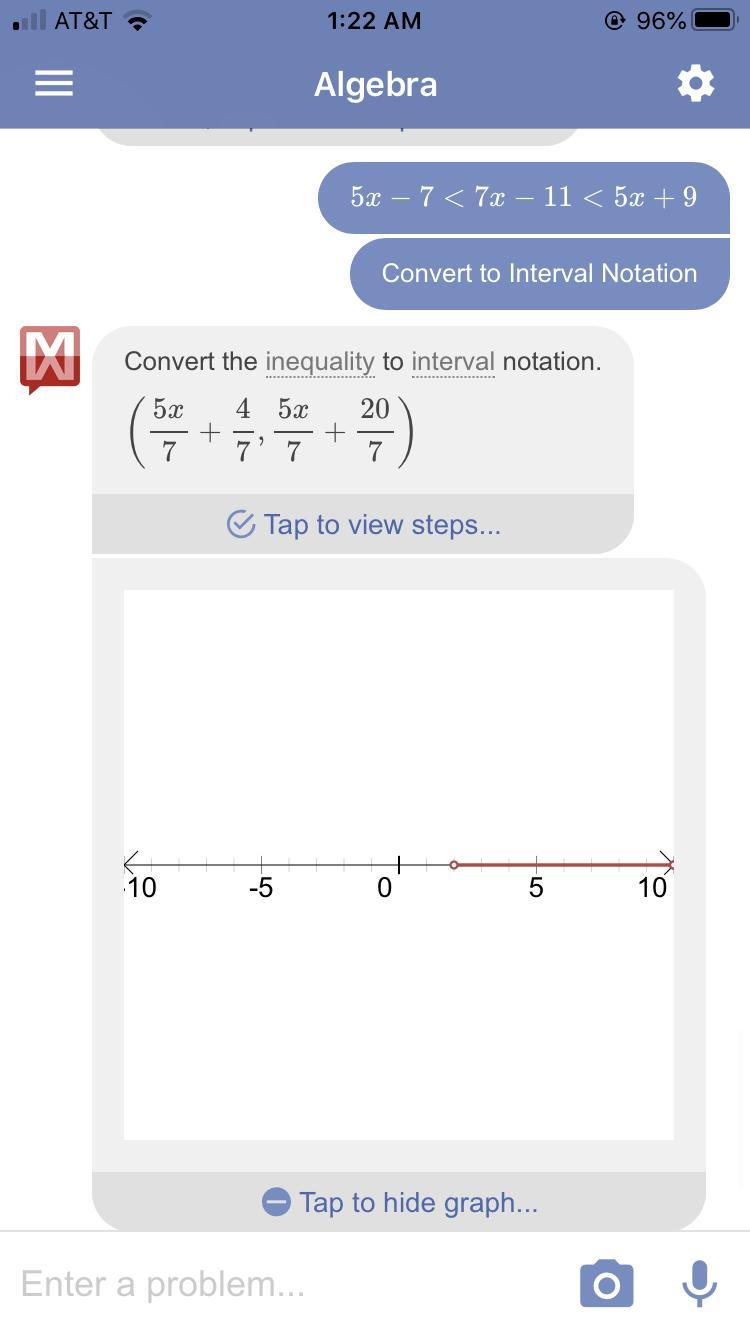Open the settings gear
Screen dimensions: 750x1334
click(x=696, y=84)
